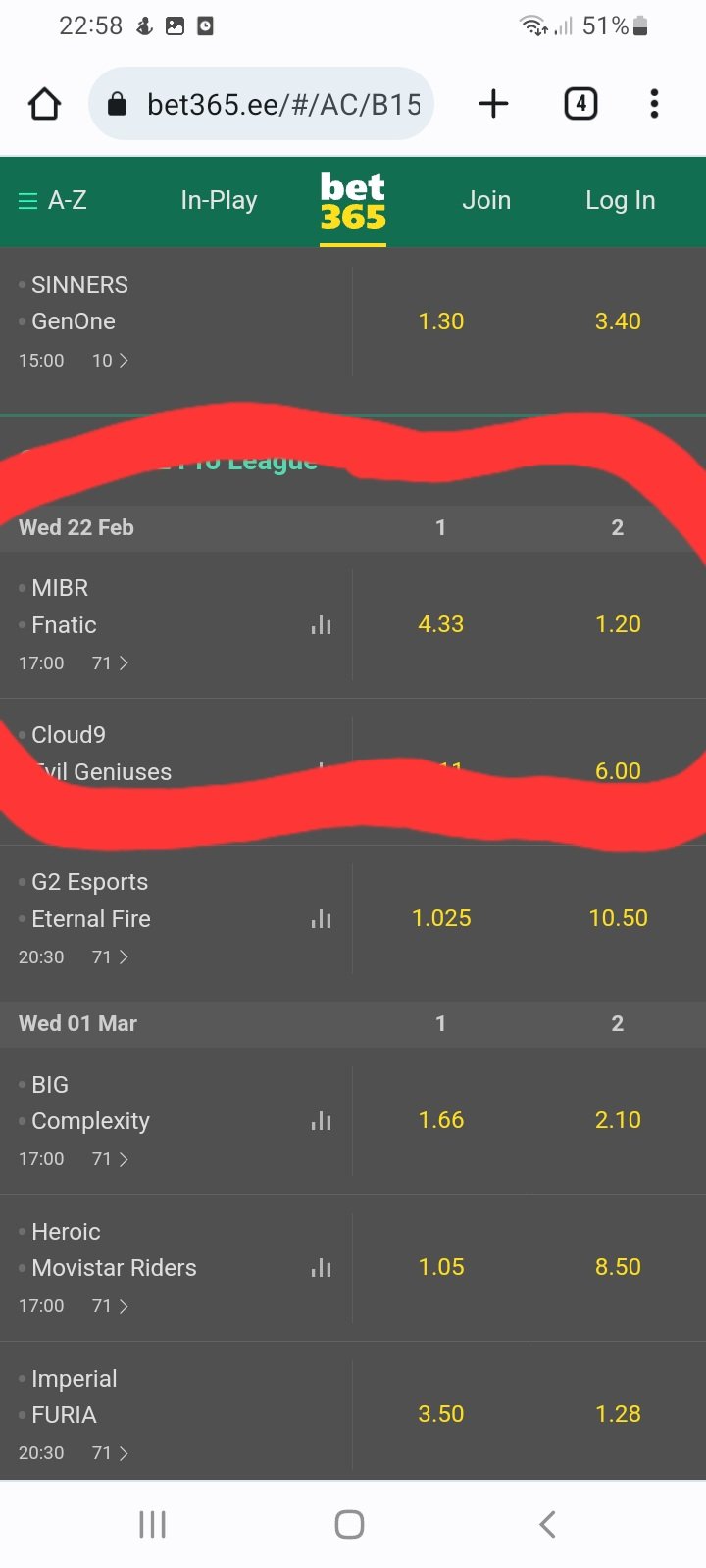Open the browser home page
The height and width of the screenshot is (1568, 706).
(x=44, y=104)
